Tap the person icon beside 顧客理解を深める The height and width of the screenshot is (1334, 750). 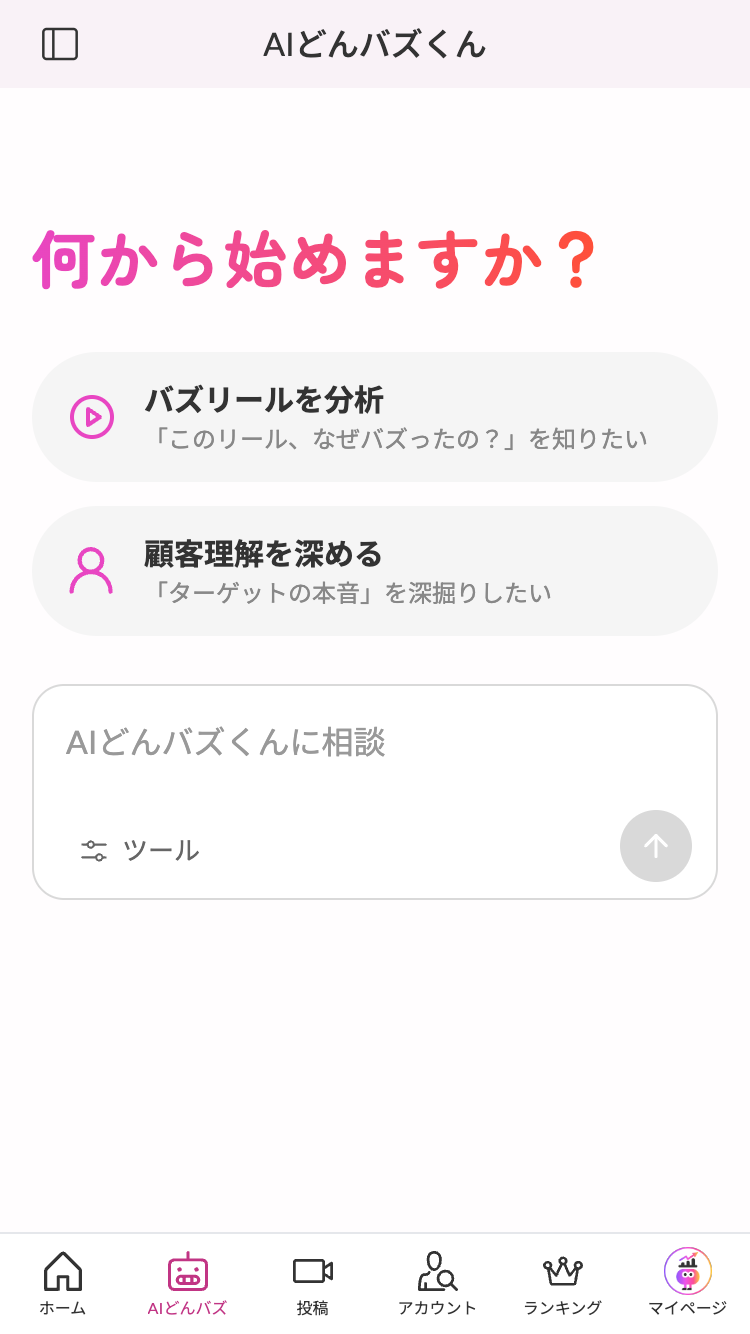(x=92, y=571)
